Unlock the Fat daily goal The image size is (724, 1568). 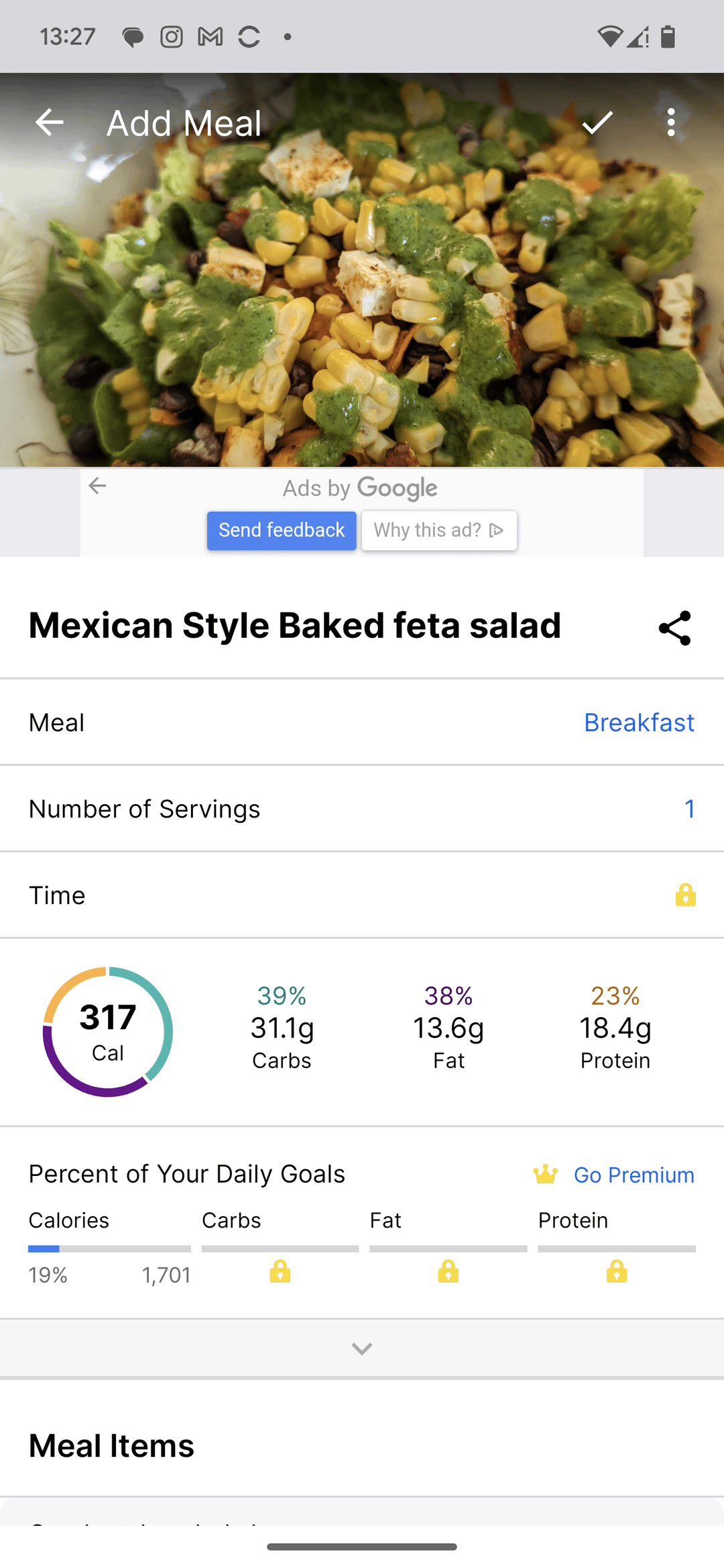pyautogui.click(x=448, y=1271)
